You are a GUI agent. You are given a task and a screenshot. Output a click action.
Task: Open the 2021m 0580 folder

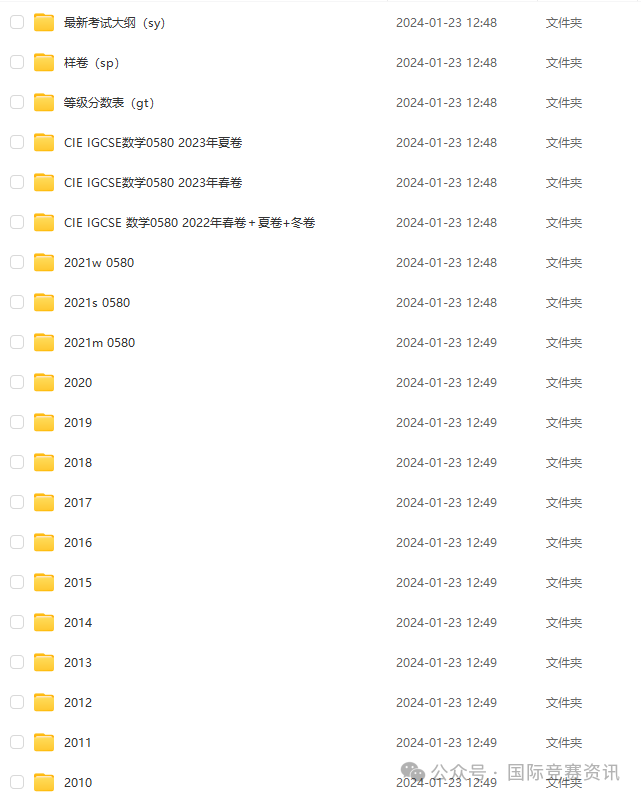[99, 342]
